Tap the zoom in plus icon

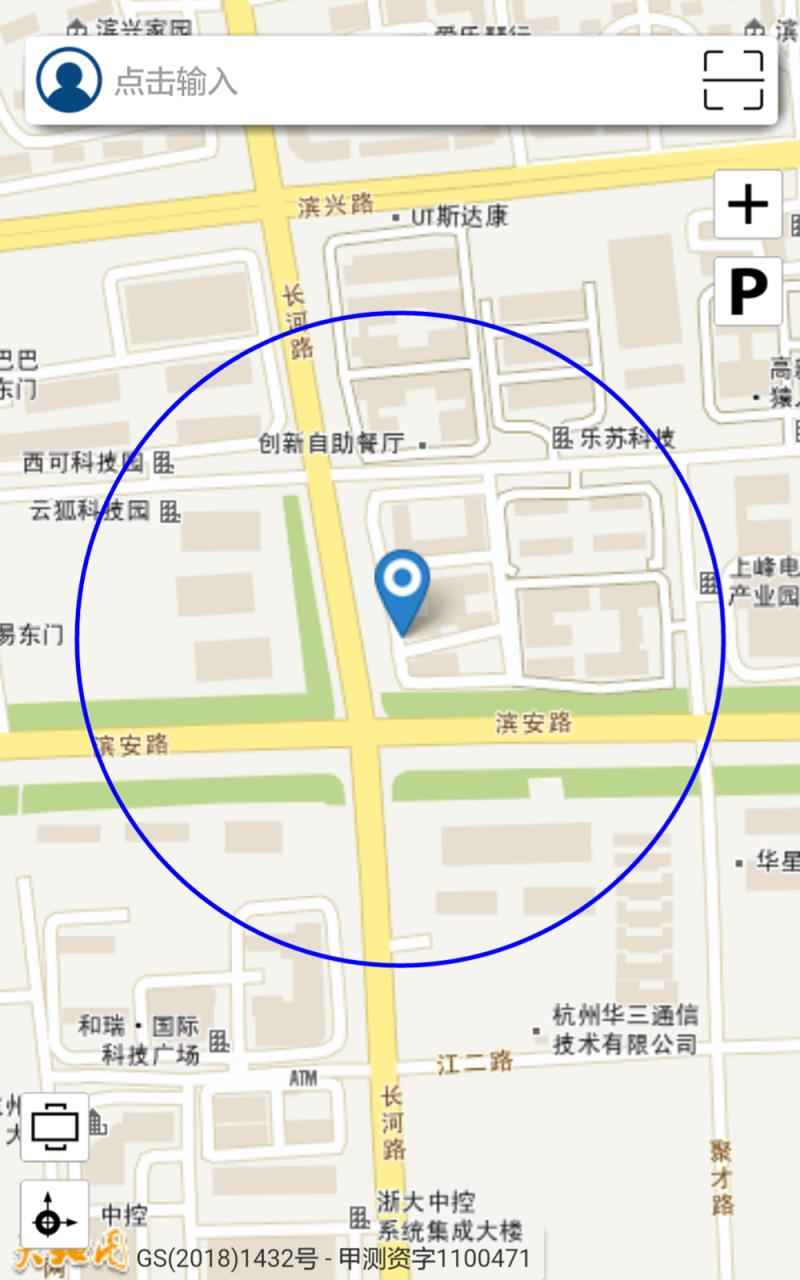(748, 205)
